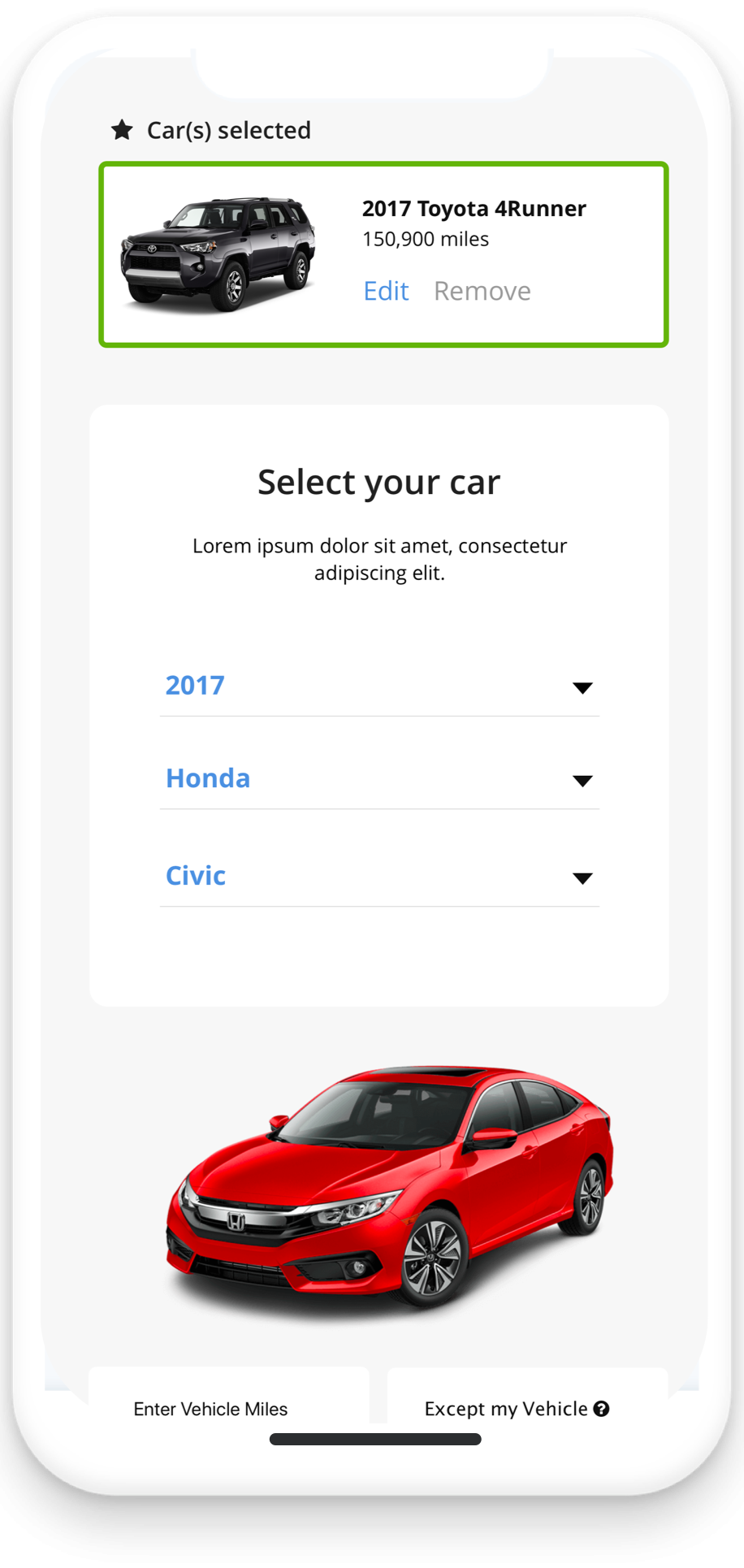744x1568 pixels.
Task: Remove the selected Toyota 4Runner
Action: [482, 291]
